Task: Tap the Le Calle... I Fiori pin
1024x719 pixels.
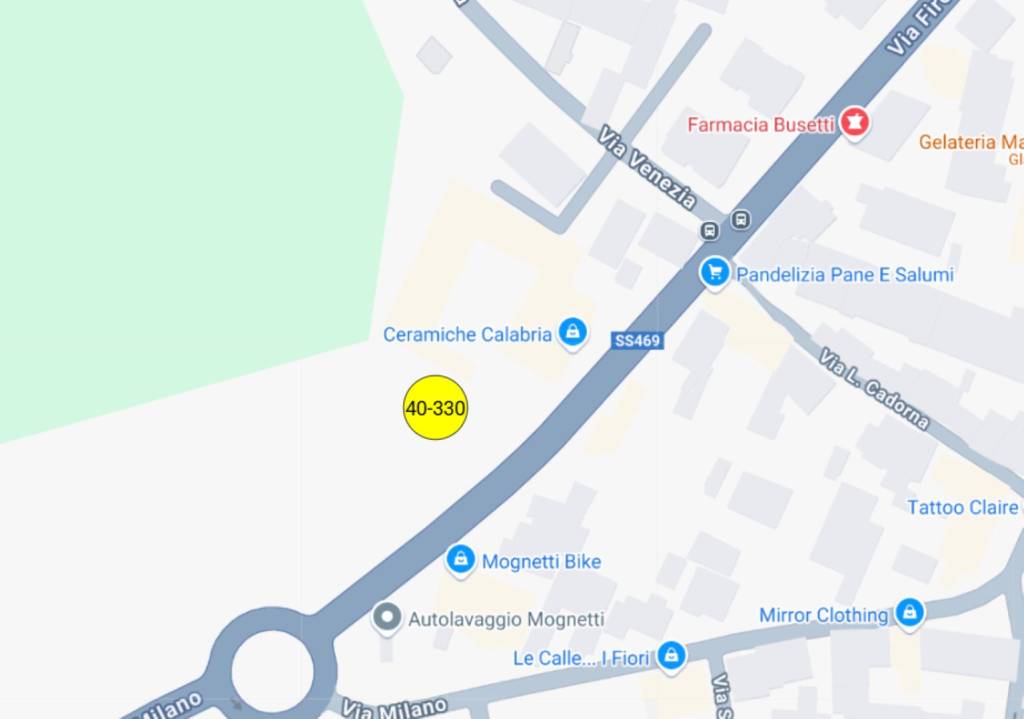Action: (672, 657)
